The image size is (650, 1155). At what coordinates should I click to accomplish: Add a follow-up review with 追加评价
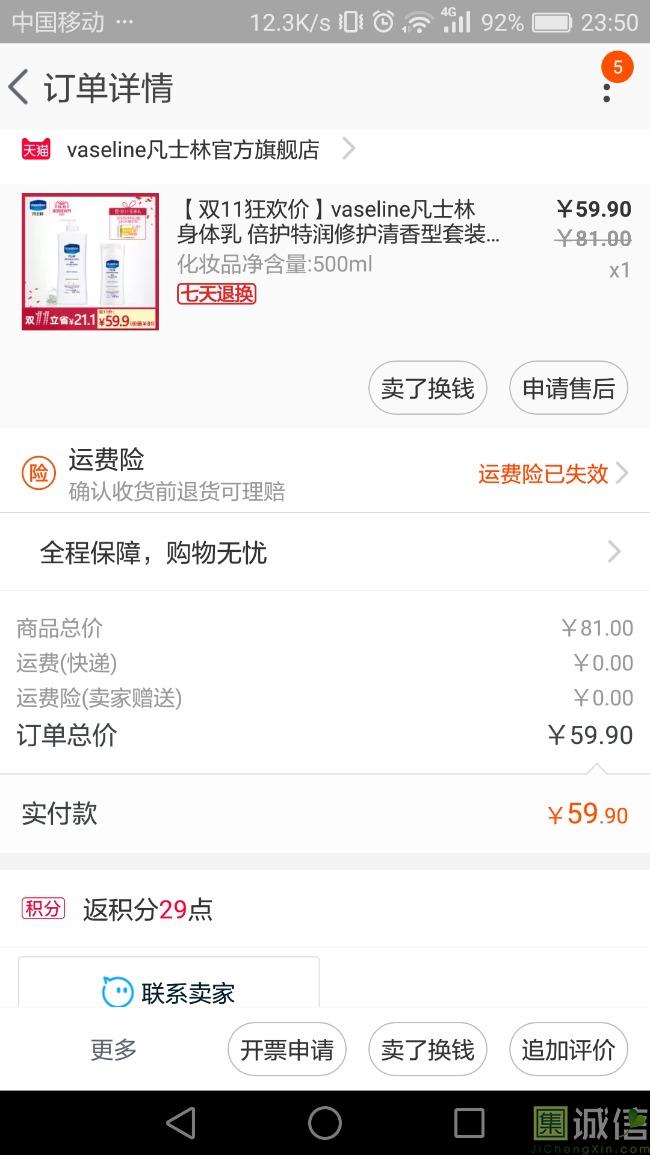(568, 1050)
